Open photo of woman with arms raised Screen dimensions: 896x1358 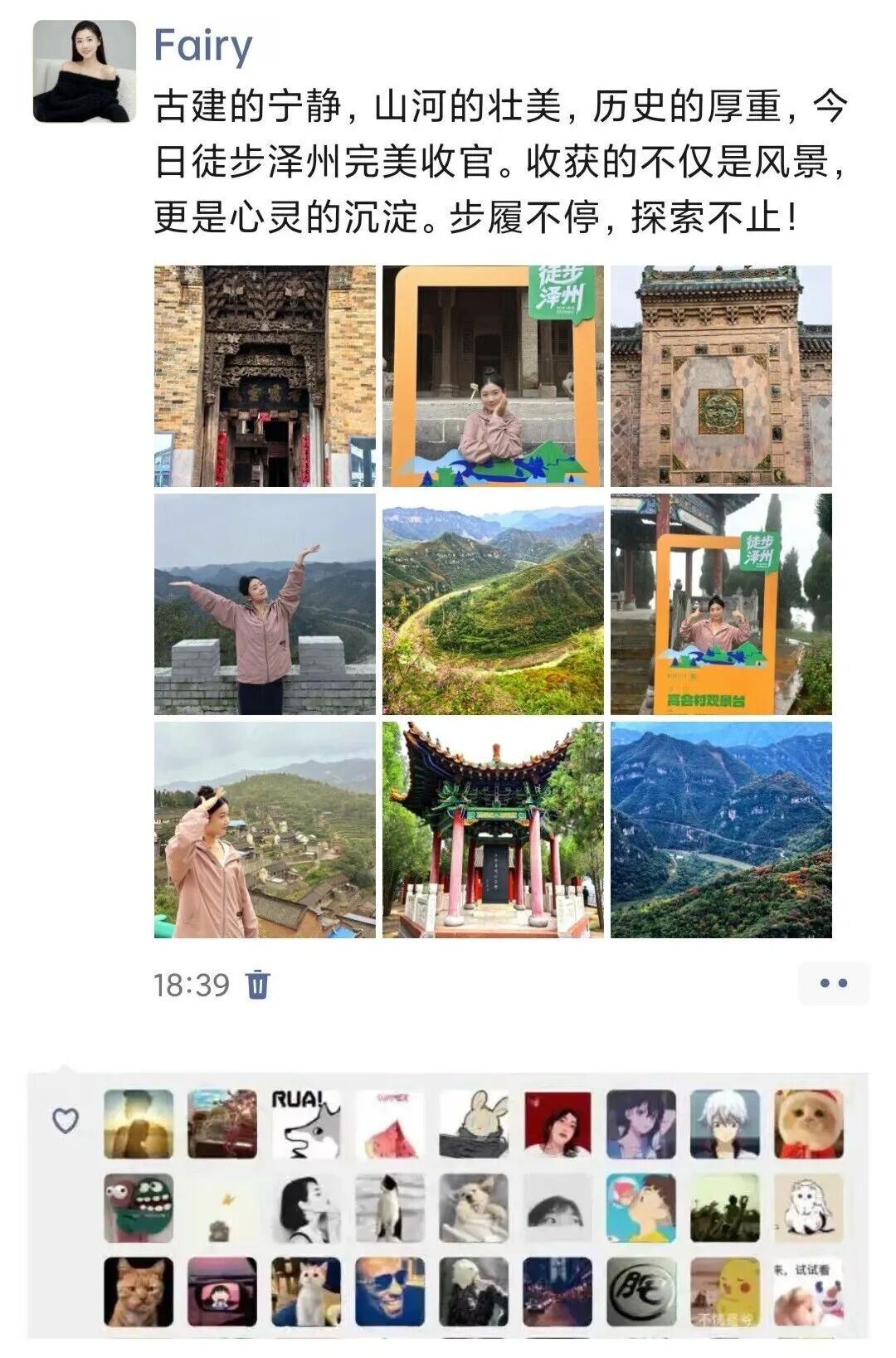click(265, 604)
